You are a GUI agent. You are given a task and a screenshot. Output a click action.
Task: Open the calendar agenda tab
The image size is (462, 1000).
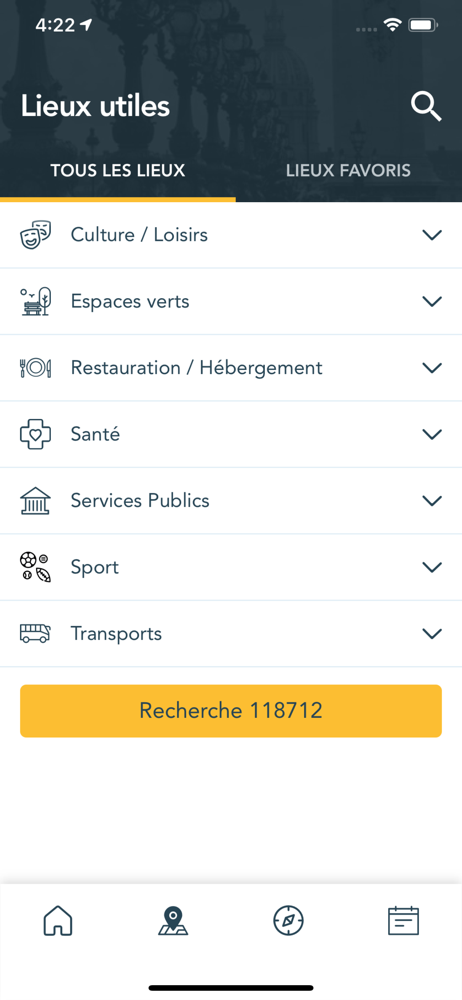tap(403, 921)
